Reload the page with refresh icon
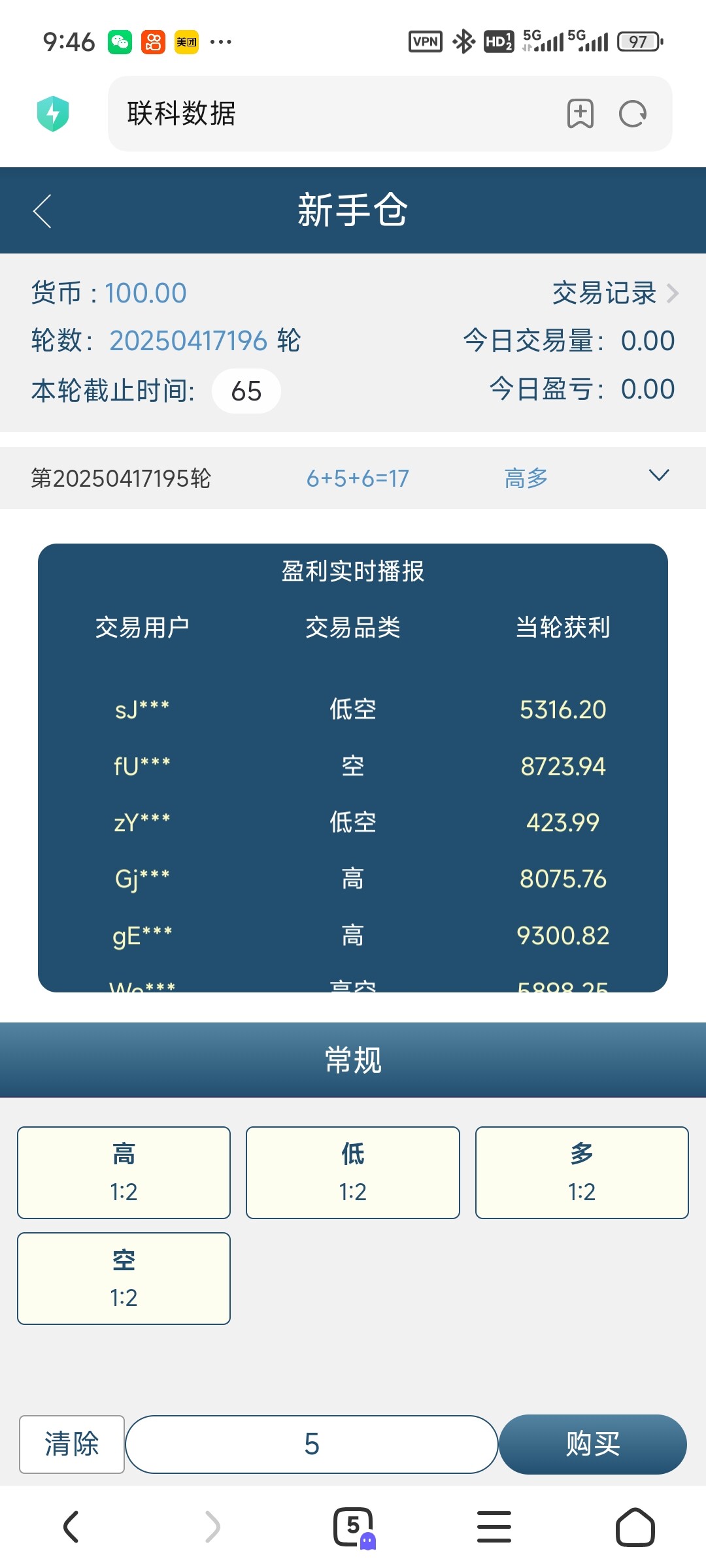This screenshot has height=1568, width=706. (633, 114)
